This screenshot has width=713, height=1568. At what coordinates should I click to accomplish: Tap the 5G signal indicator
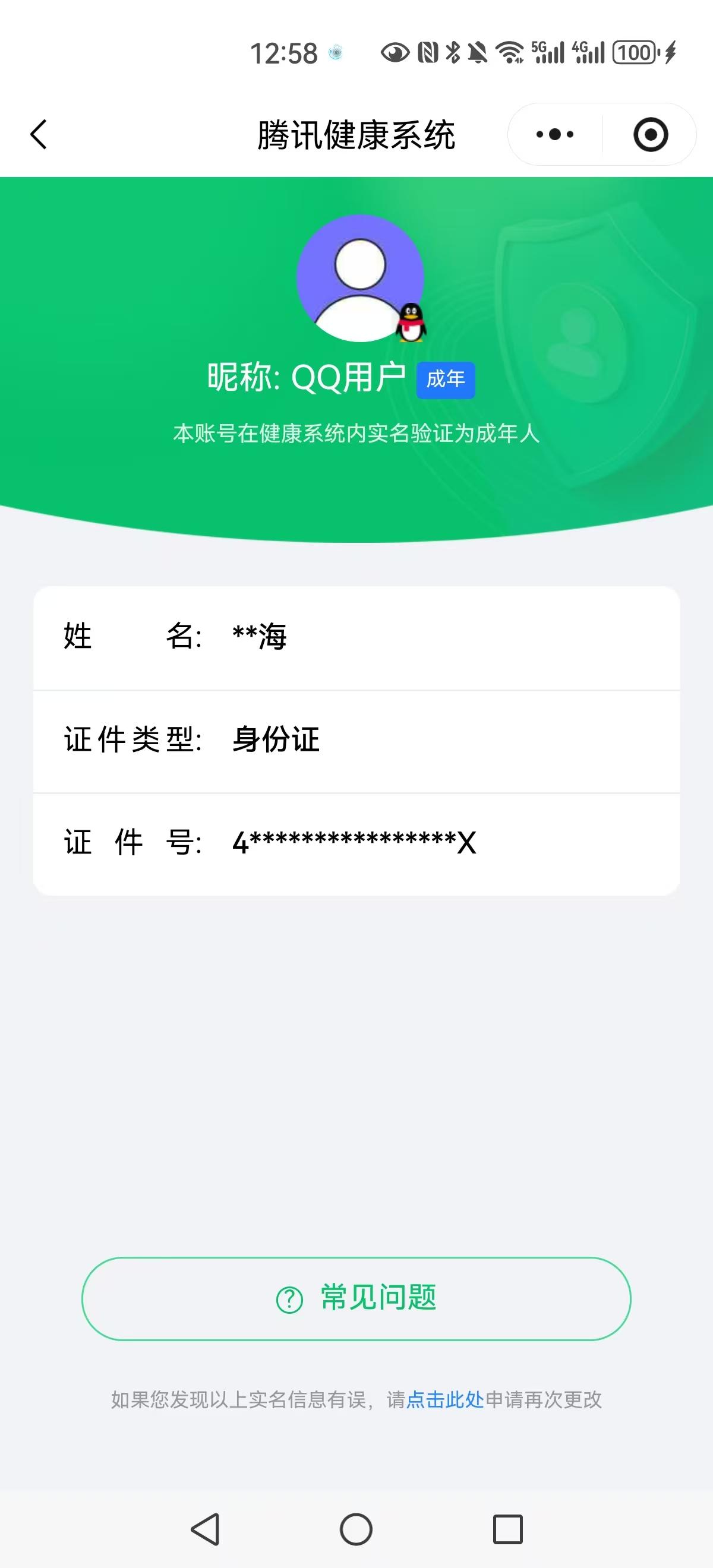(550, 53)
